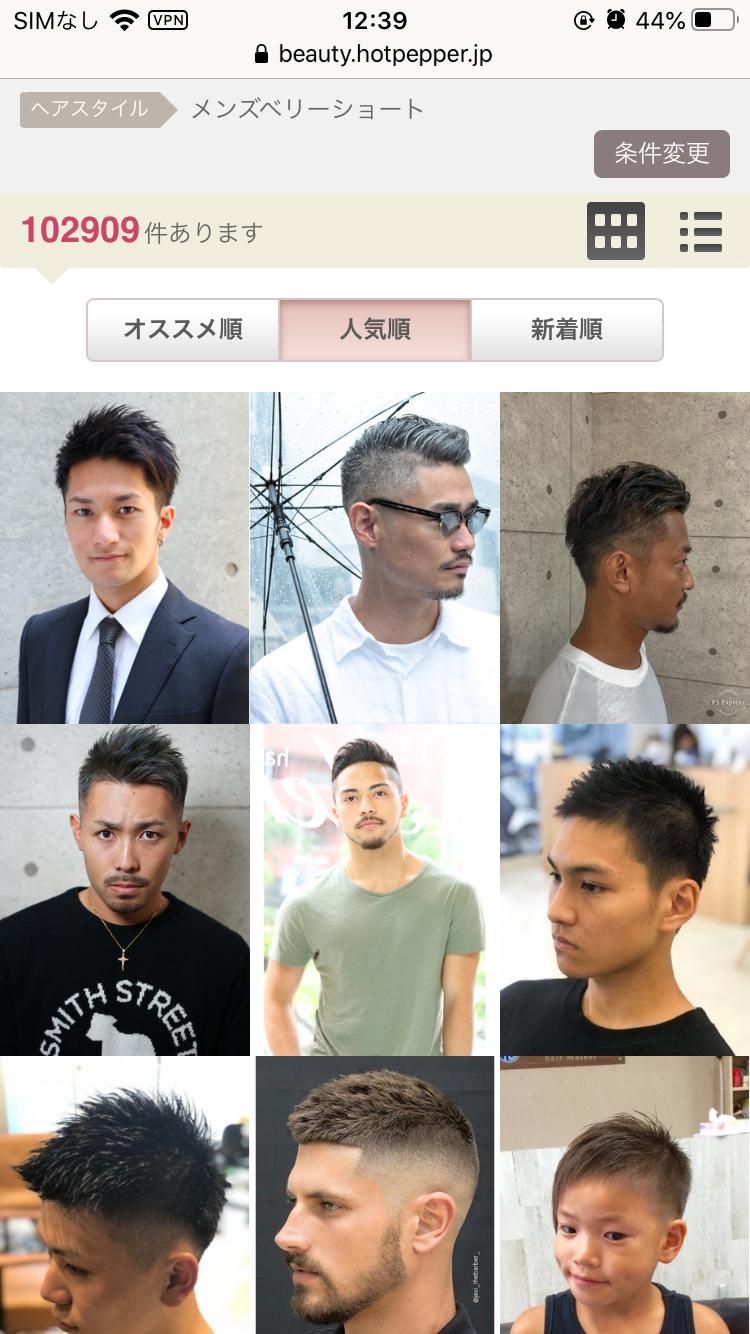
Task: View the gray-haired man with umbrella style
Action: coord(374,557)
